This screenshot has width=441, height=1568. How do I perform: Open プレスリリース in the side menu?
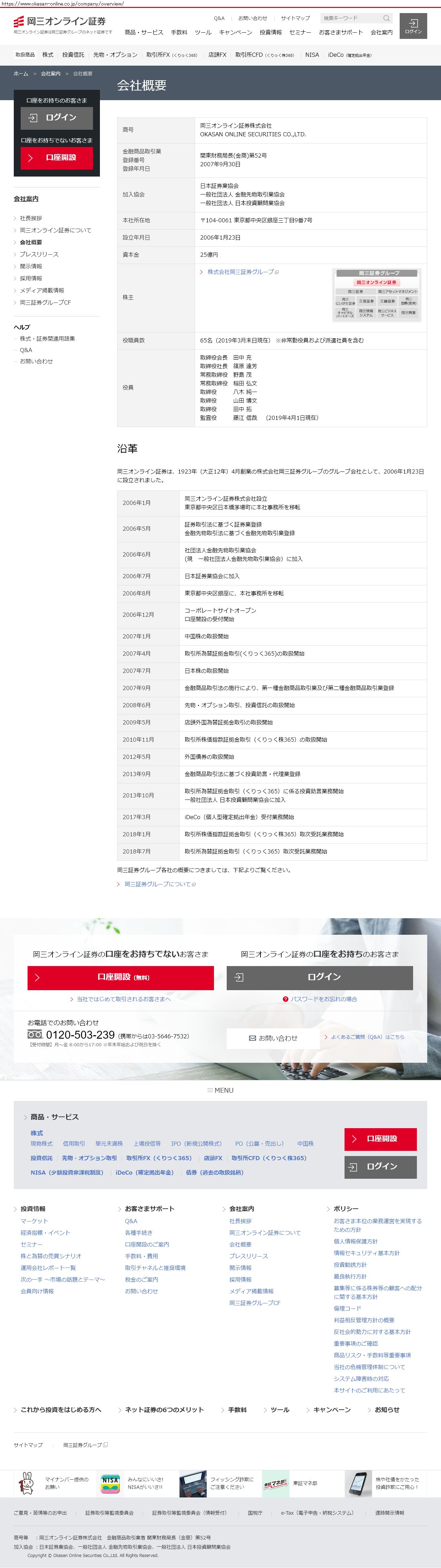click(x=39, y=254)
